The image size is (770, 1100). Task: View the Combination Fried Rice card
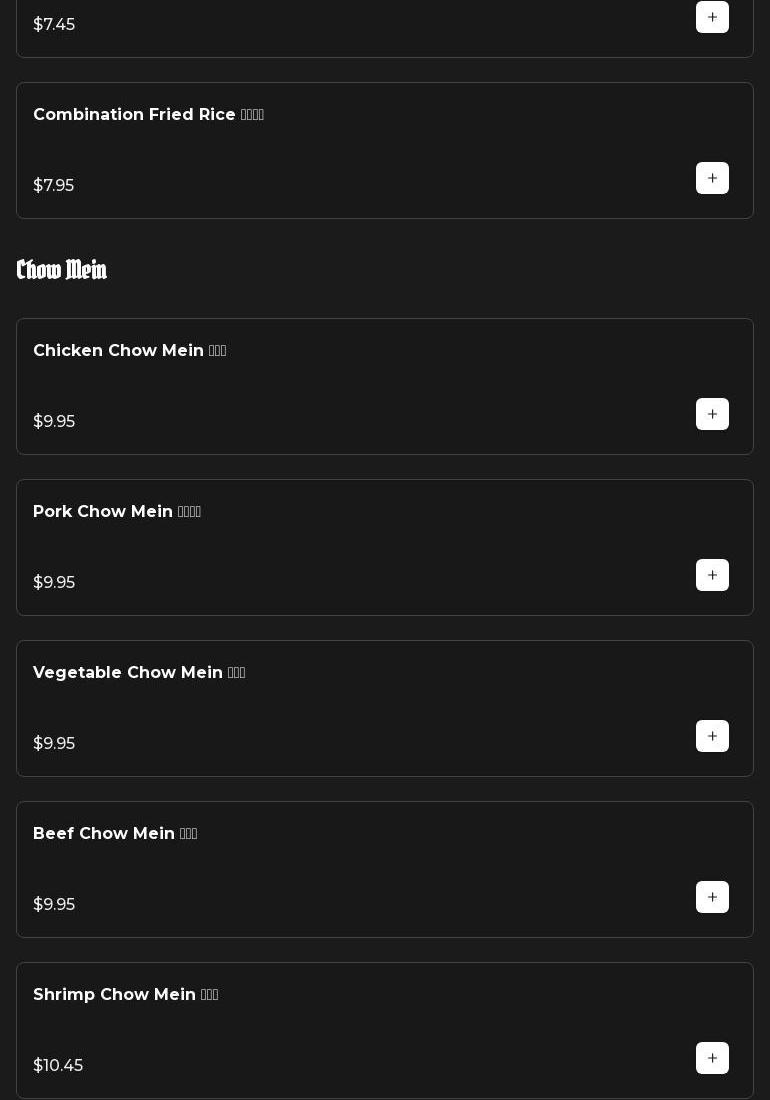[x=384, y=151]
